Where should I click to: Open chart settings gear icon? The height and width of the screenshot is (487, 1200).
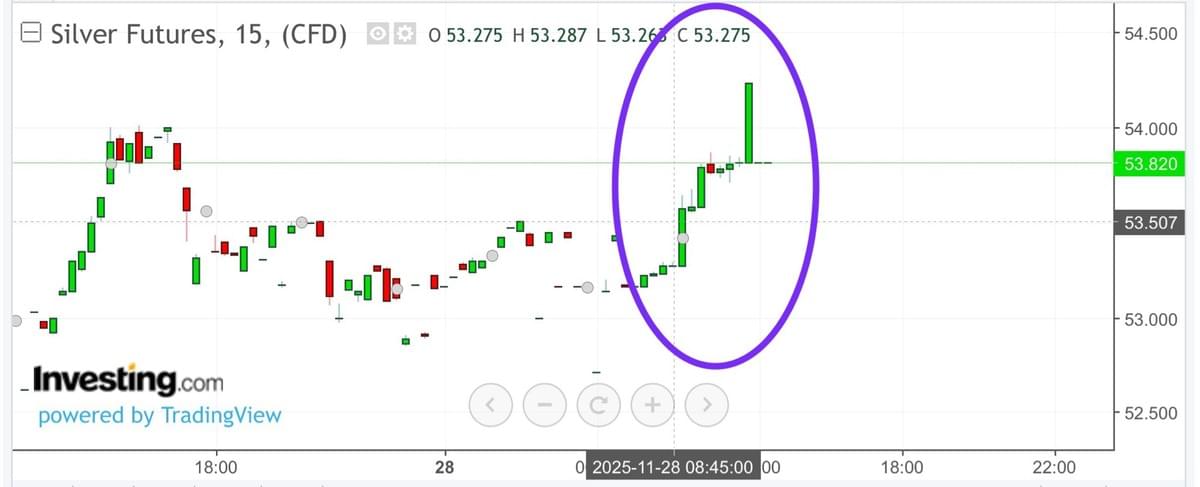point(403,35)
